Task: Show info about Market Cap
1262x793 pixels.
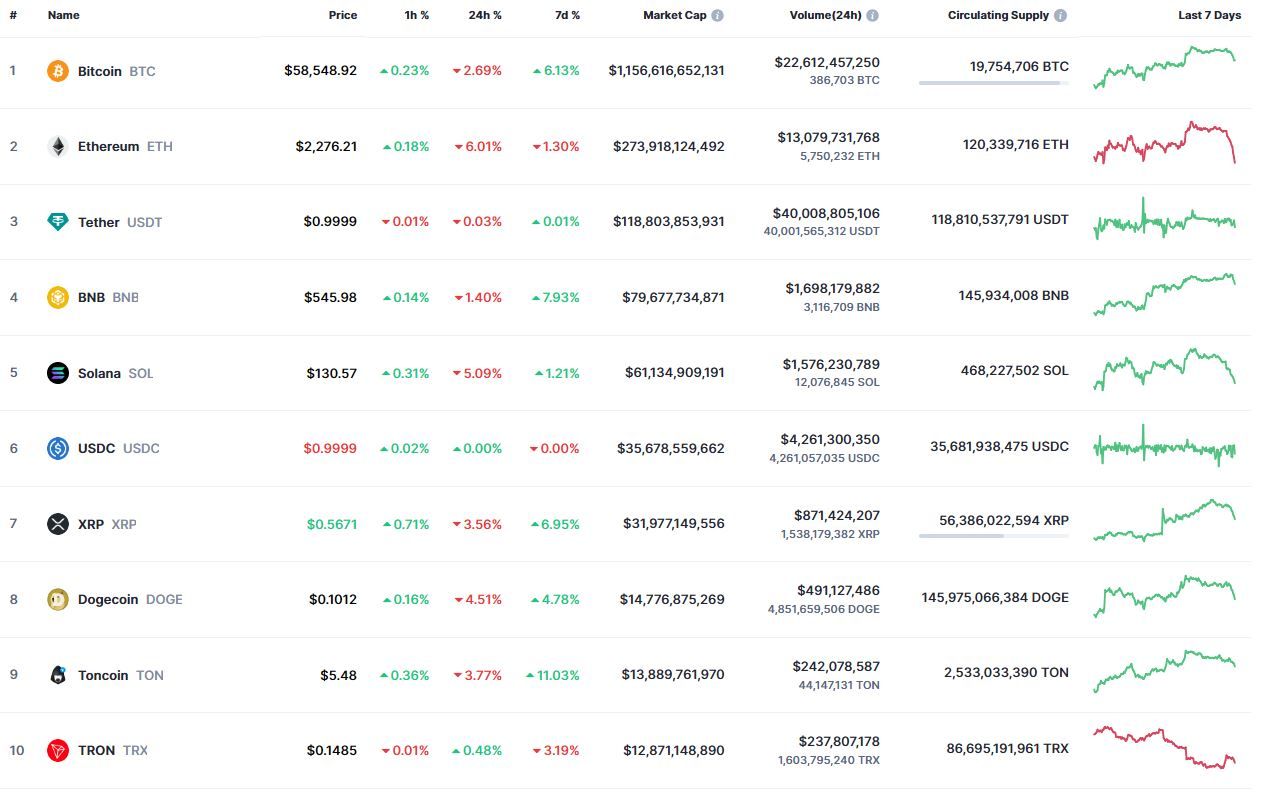Action: click(x=718, y=16)
